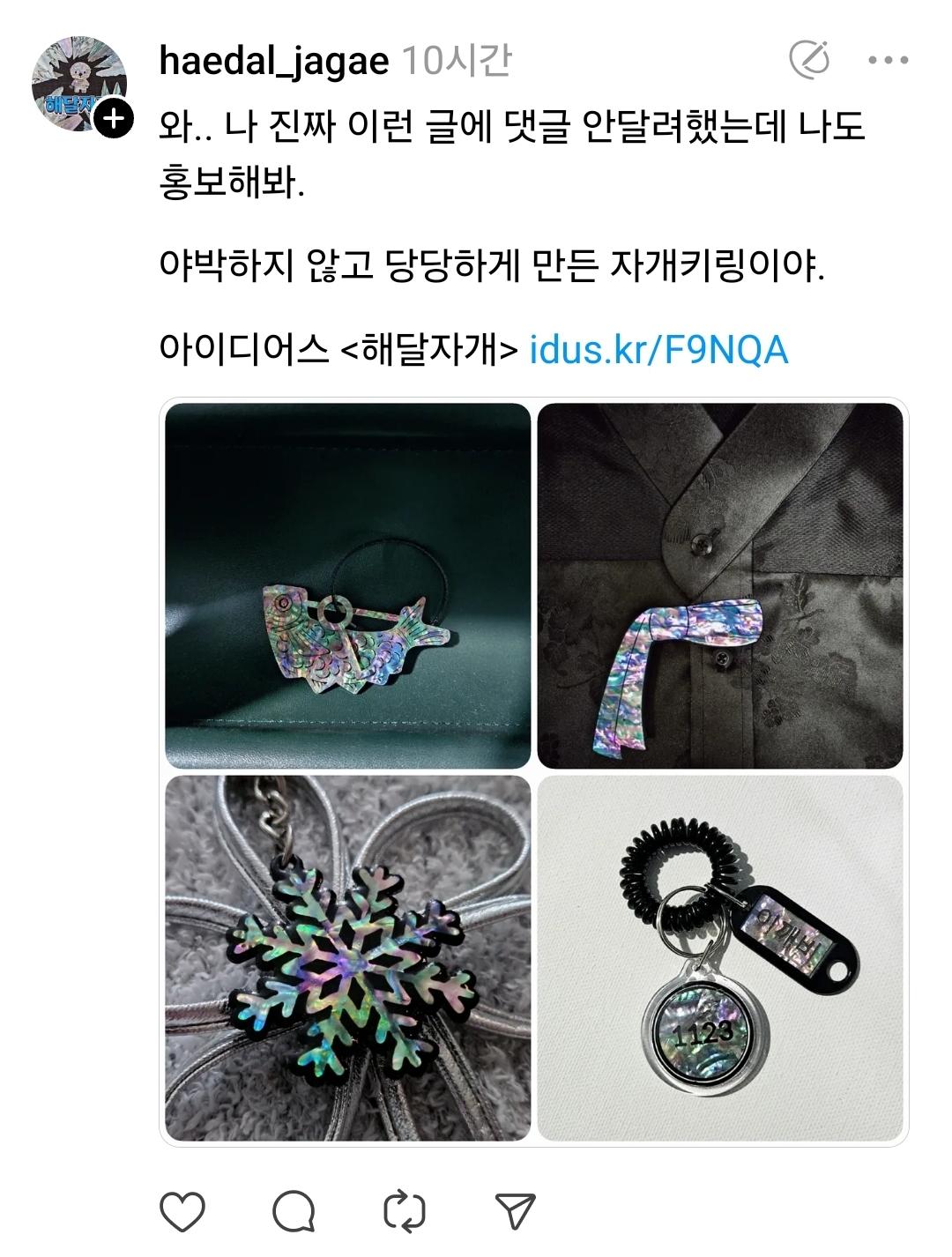Open the haedal_jagae username profile
The image size is (952, 1257).
274,62
